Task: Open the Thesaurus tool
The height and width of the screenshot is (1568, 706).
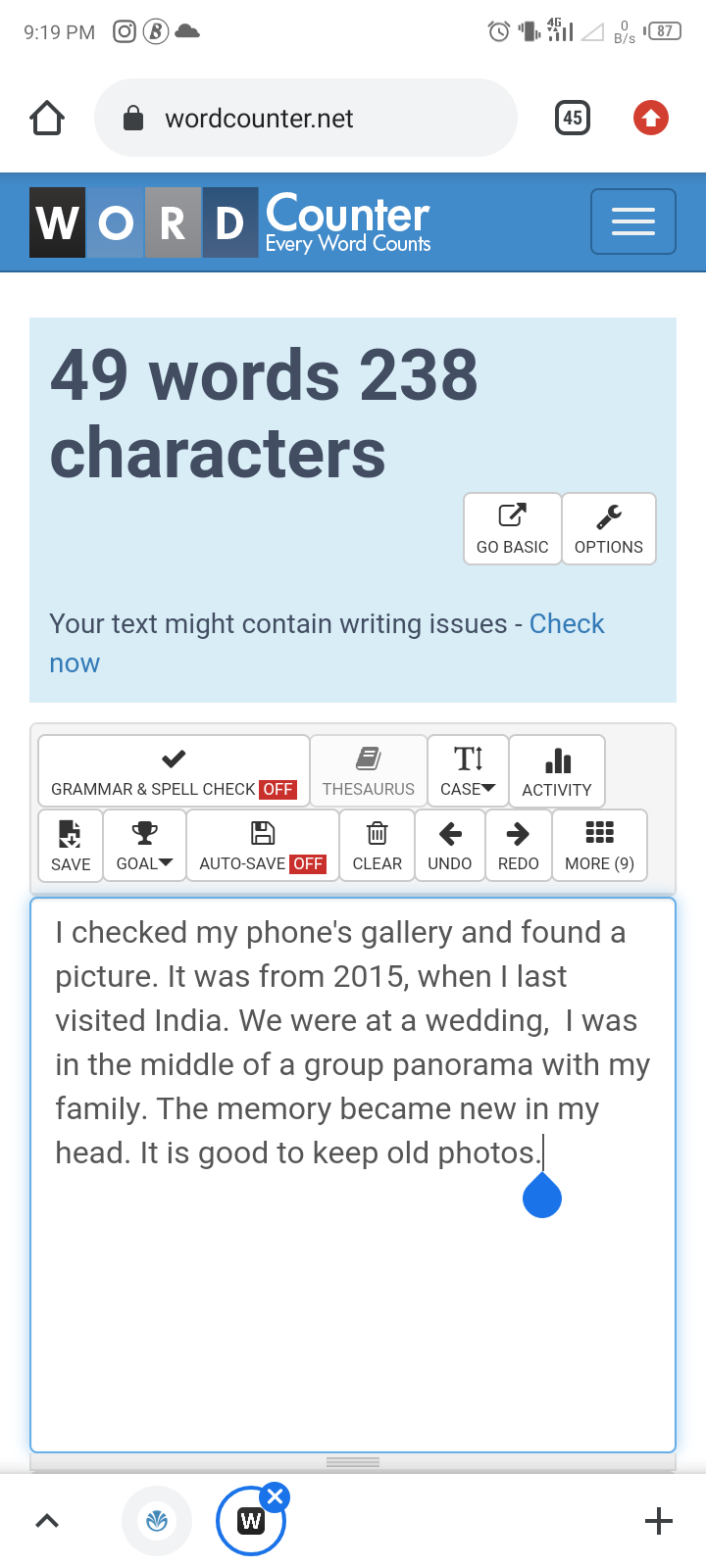Action: click(x=369, y=771)
